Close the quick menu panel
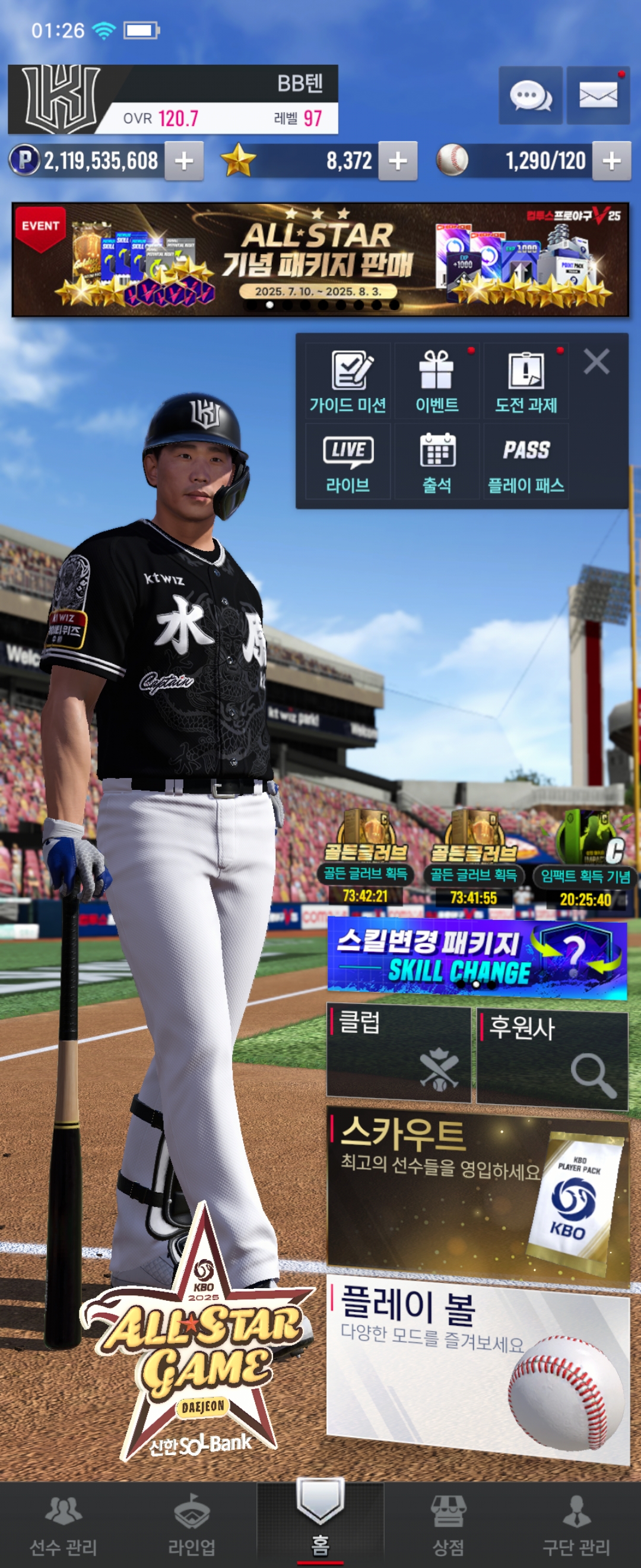 coord(596,362)
